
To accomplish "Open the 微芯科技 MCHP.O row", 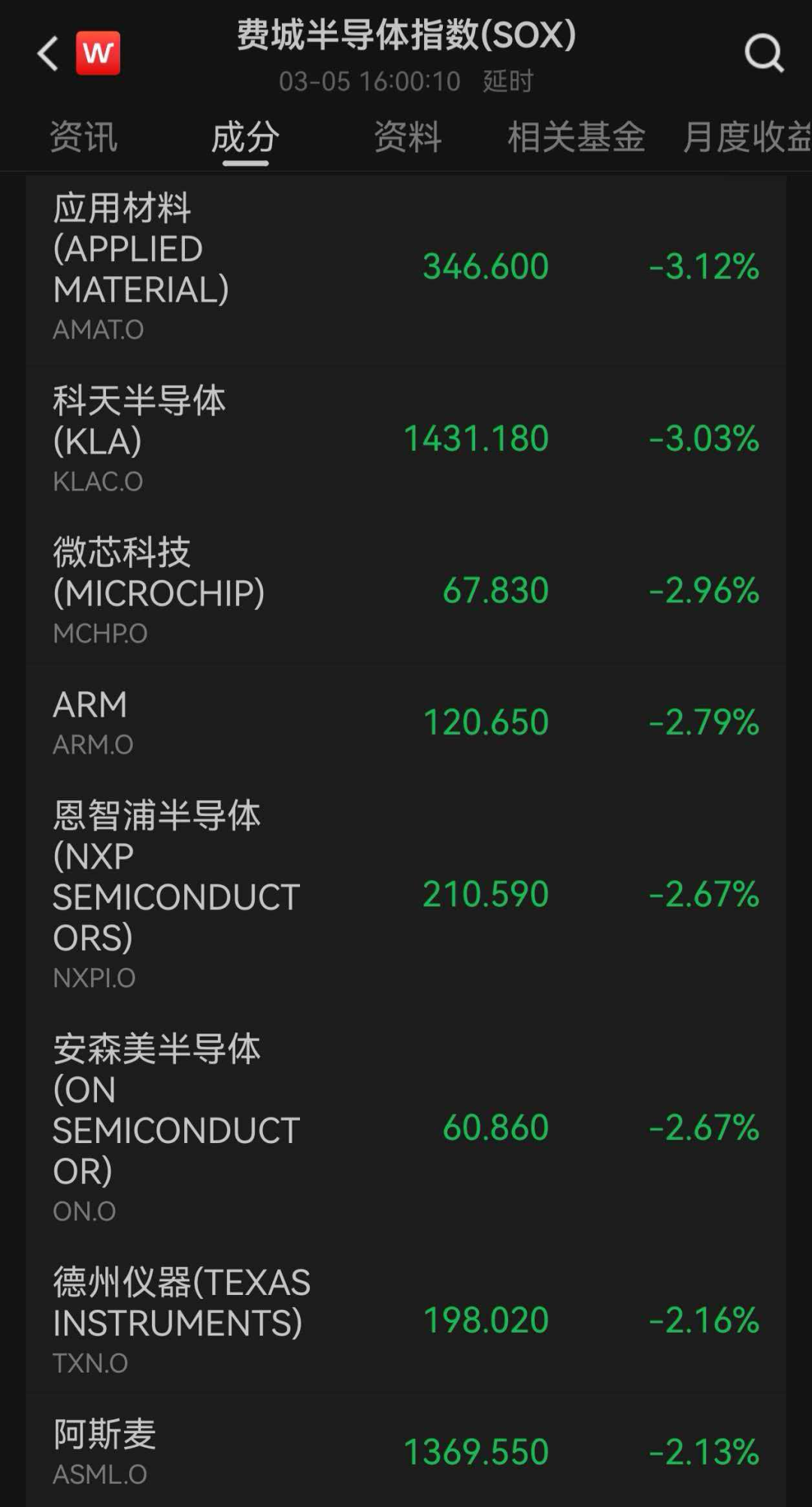I will point(406,591).
